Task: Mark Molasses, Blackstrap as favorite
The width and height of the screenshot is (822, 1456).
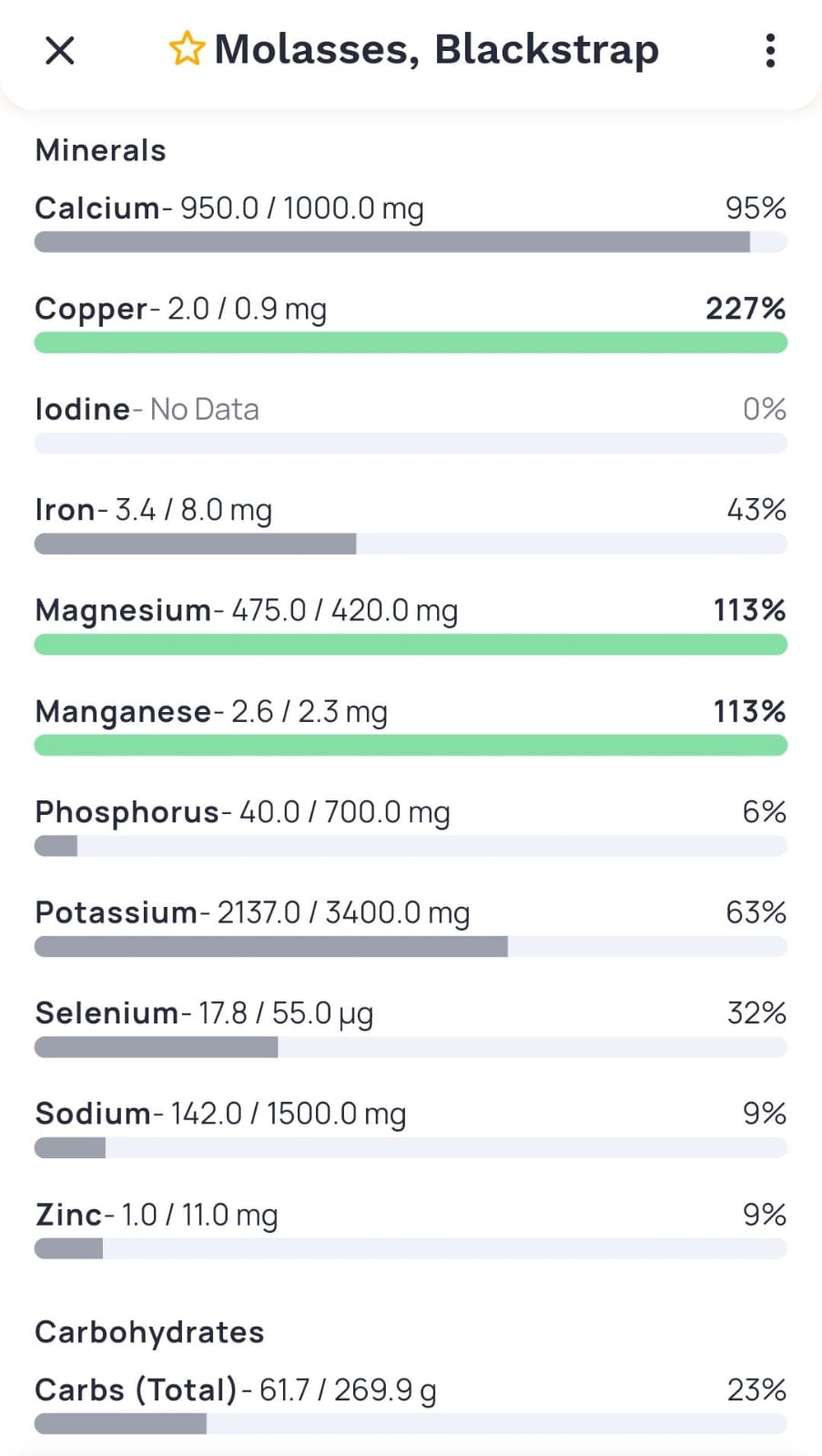Action: tap(187, 49)
